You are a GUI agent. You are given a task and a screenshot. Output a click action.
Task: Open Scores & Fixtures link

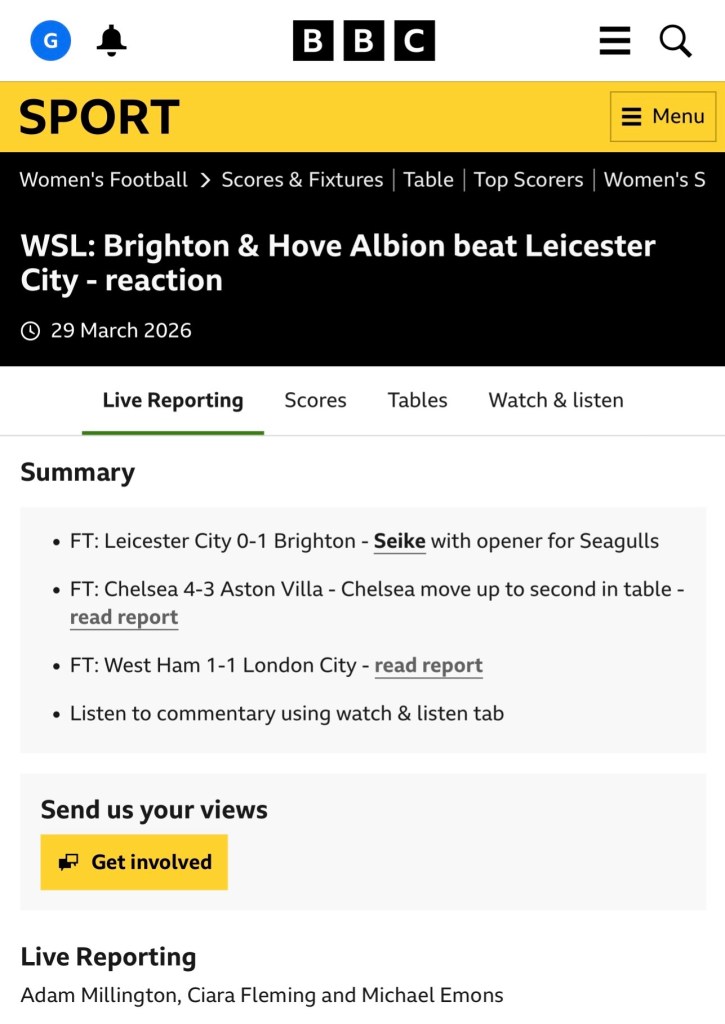pyautogui.click(x=302, y=180)
